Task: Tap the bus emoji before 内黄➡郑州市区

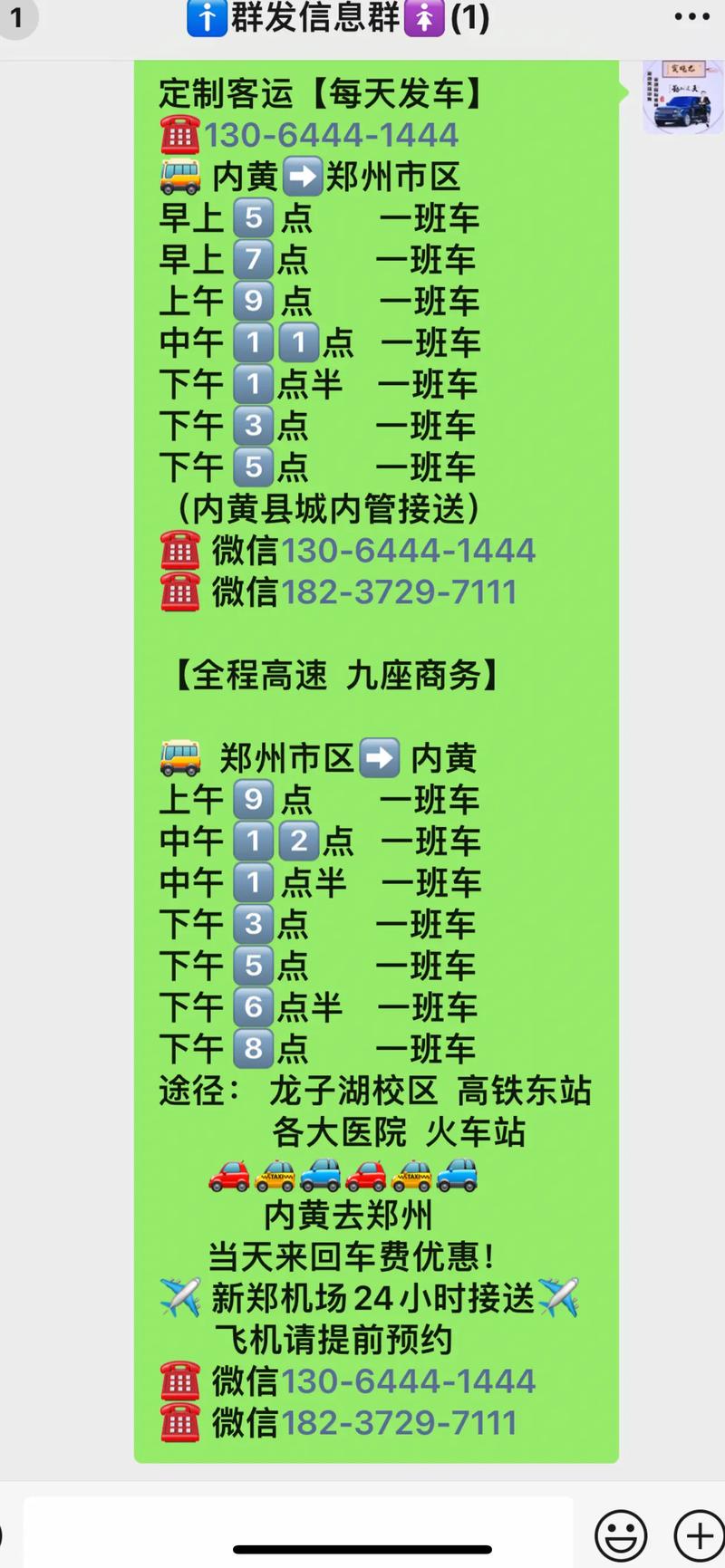Action: (180, 176)
